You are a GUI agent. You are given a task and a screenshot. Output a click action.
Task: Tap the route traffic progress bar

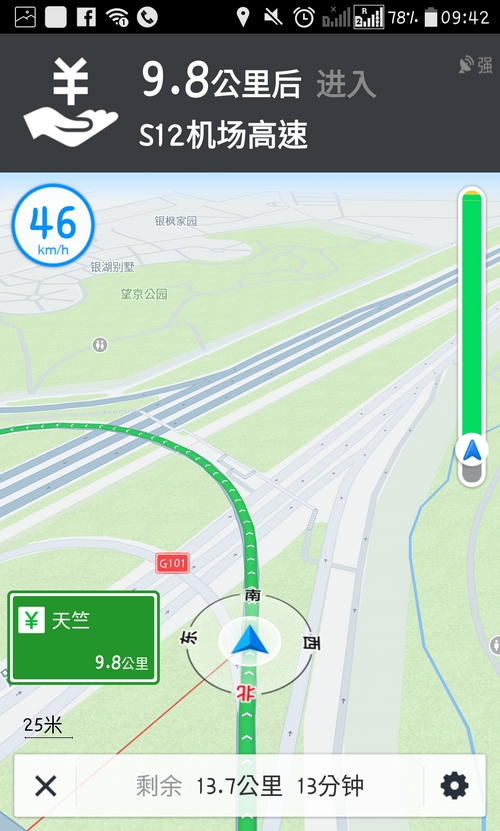[472, 336]
